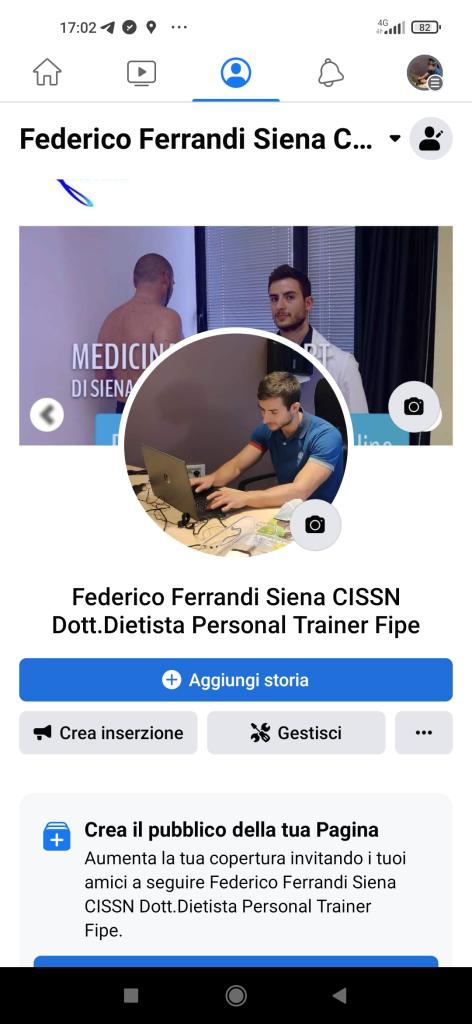Go to the system home screen
This screenshot has height=1024, width=472.
pos(236,995)
